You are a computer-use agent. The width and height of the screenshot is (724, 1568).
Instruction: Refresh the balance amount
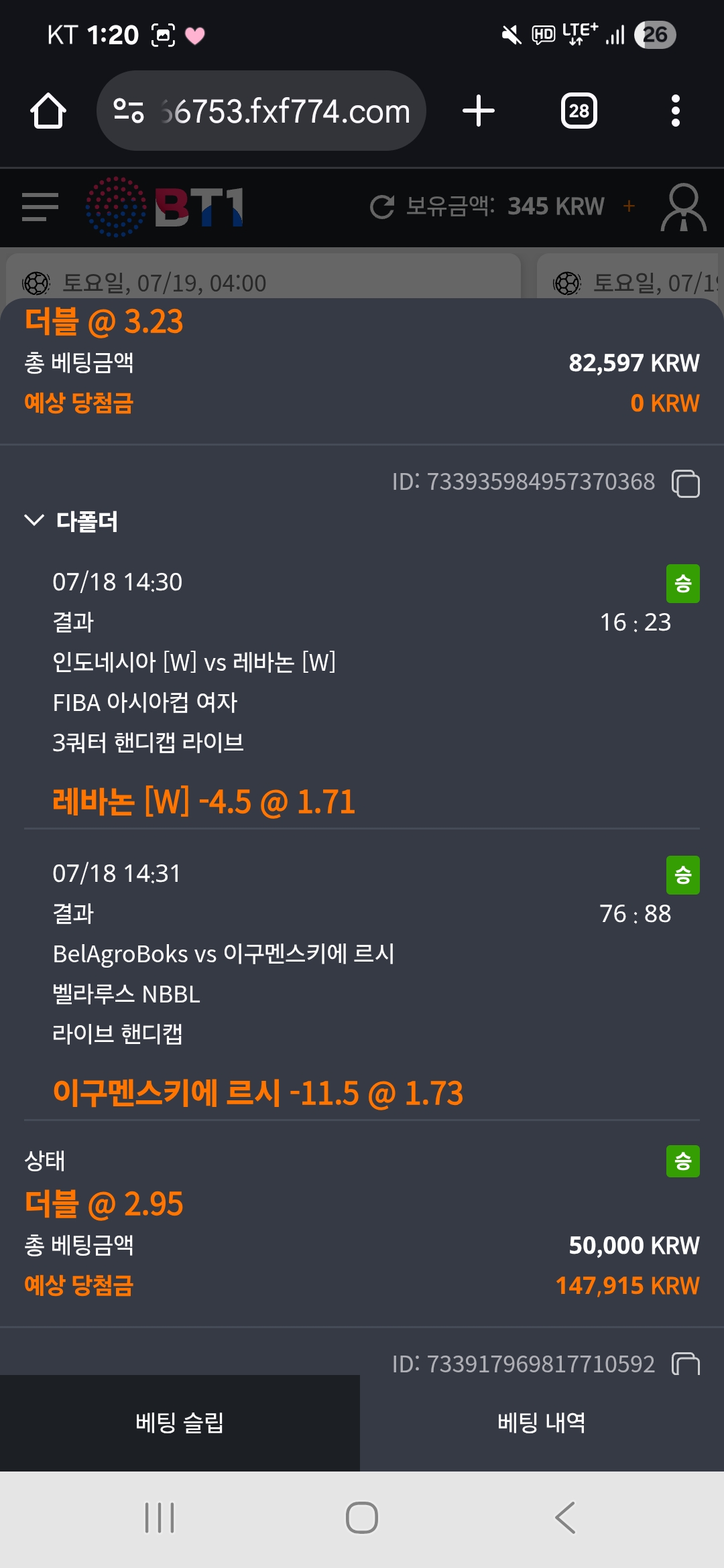pos(382,206)
